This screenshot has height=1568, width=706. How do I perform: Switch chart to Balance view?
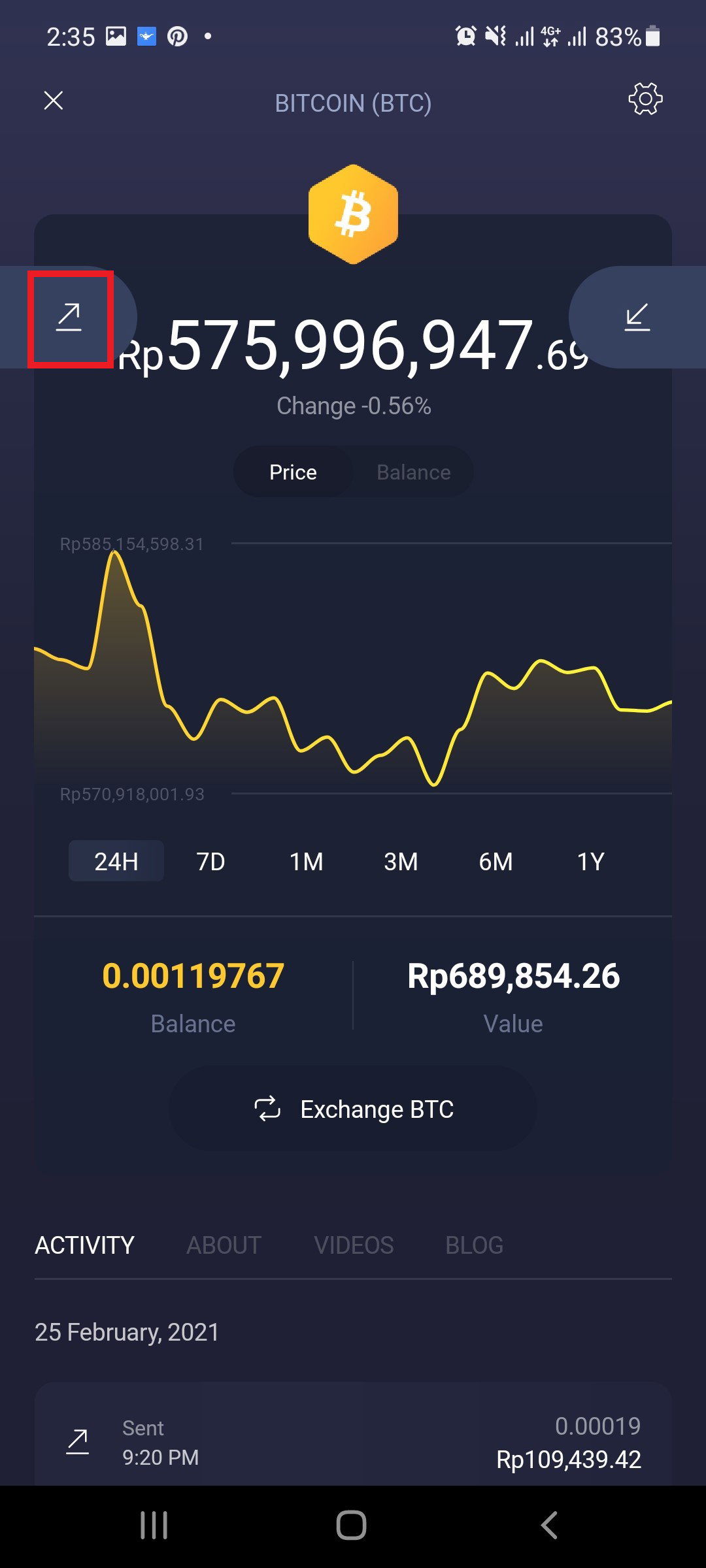coord(414,472)
